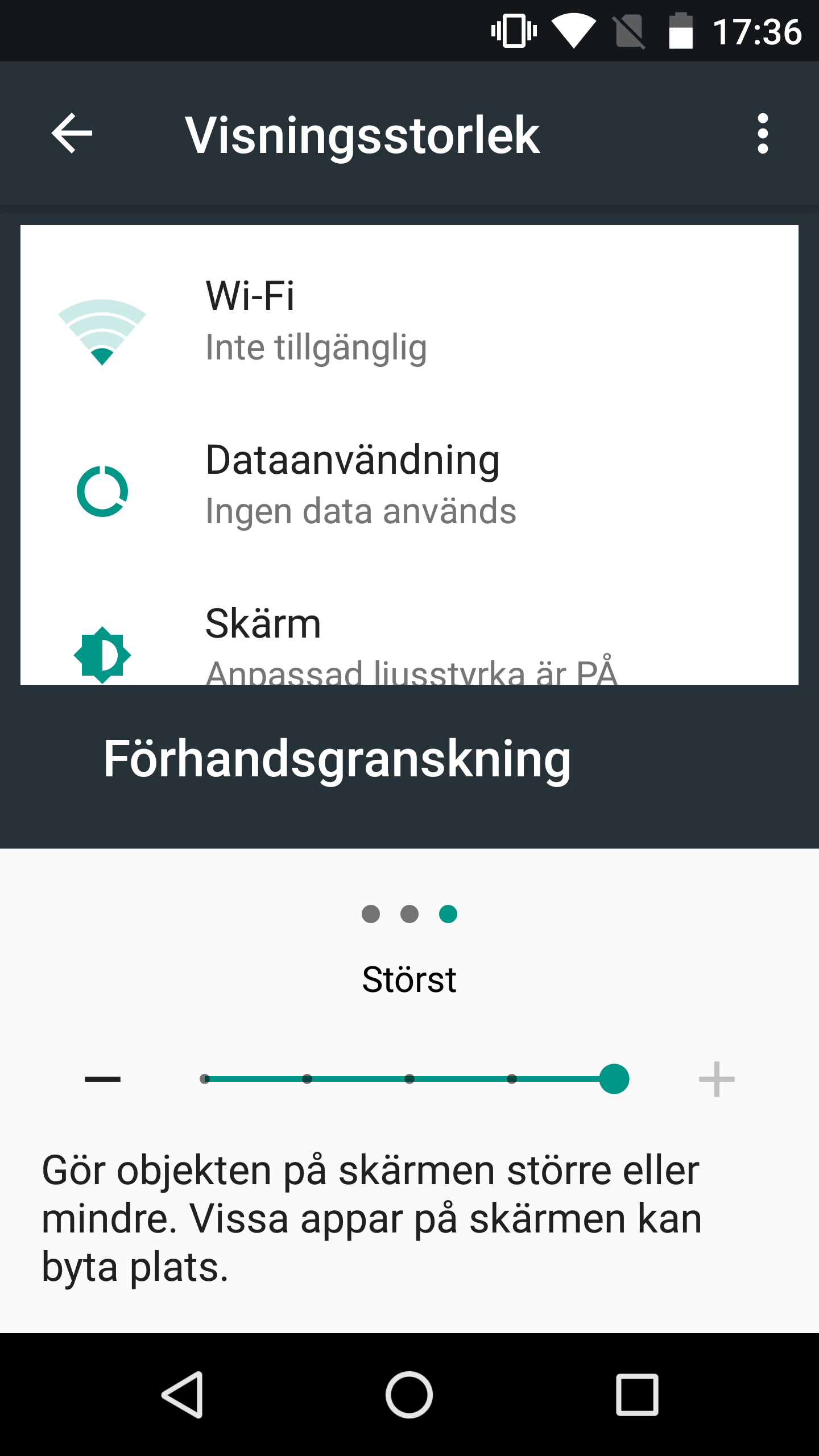819x1456 pixels.
Task: Go back from Visningsstorlek
Action: click(72, 134)
